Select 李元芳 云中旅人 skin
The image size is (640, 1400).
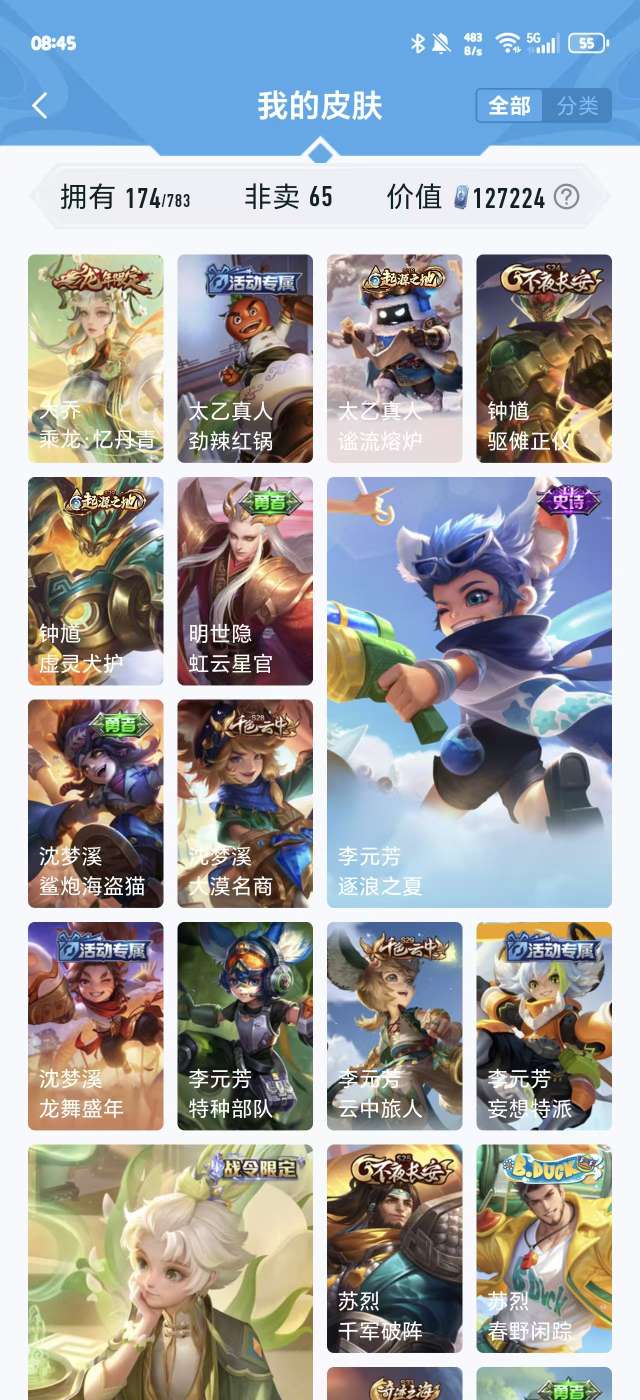pyautogui.click(x=394, y=1026)
